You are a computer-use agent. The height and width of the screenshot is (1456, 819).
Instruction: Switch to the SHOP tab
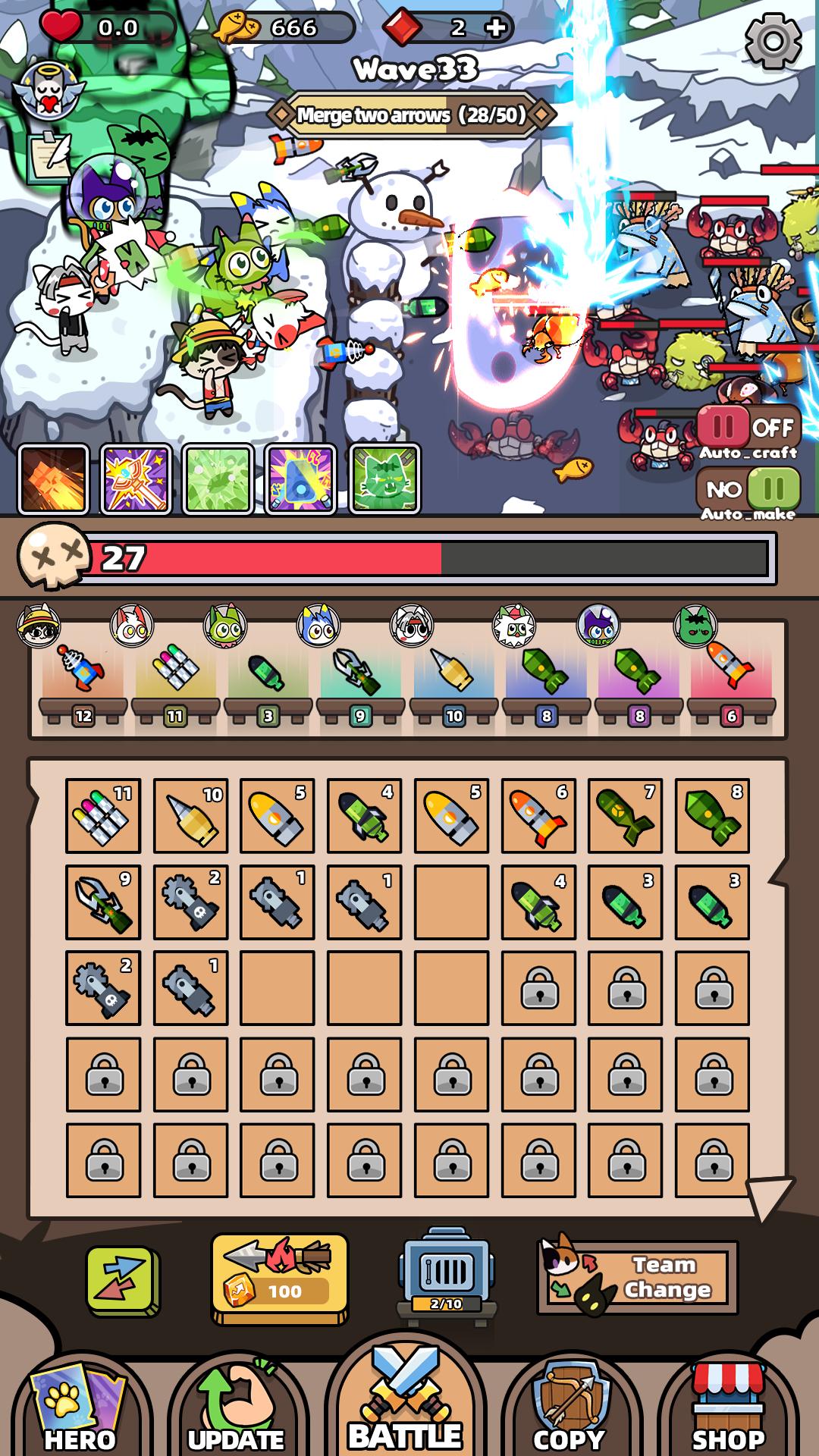[728, 1407]
